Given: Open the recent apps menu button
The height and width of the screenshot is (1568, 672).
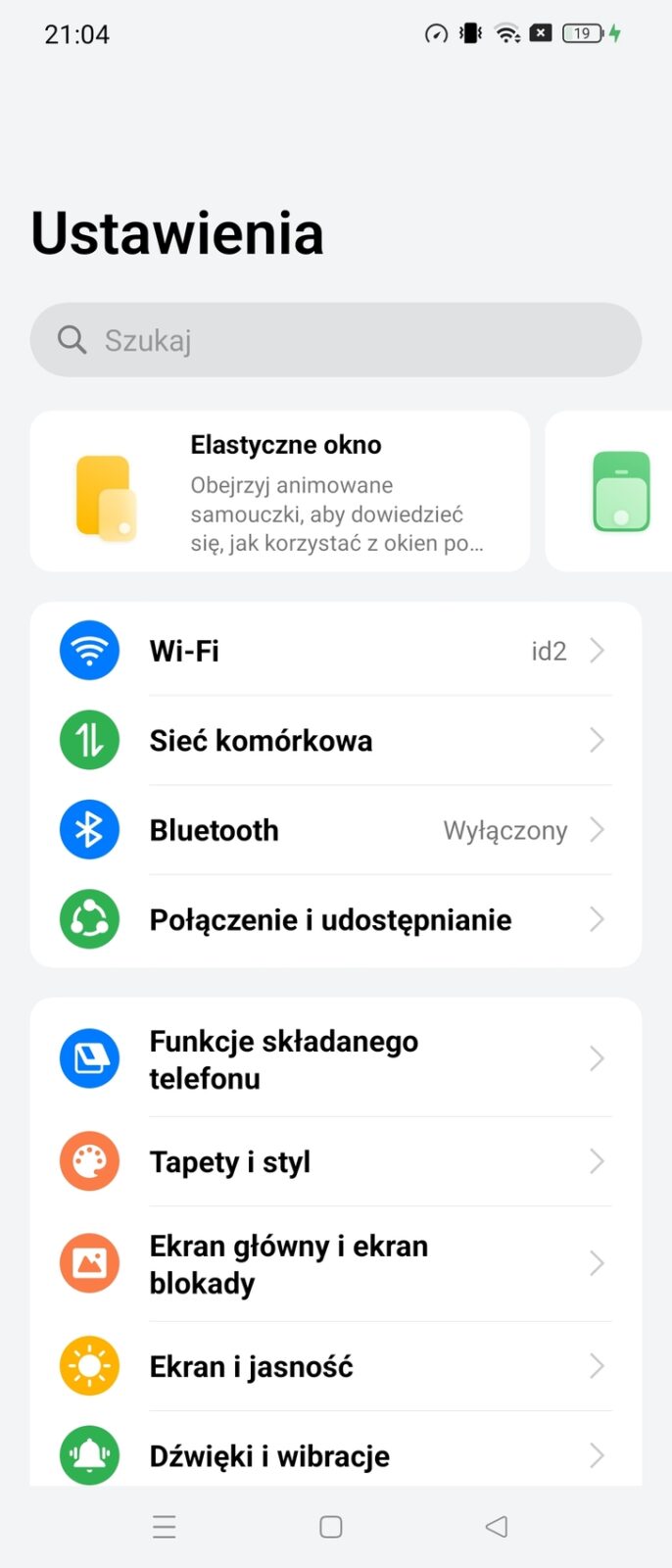Looking at the screenshot, I should [165, 1527].
